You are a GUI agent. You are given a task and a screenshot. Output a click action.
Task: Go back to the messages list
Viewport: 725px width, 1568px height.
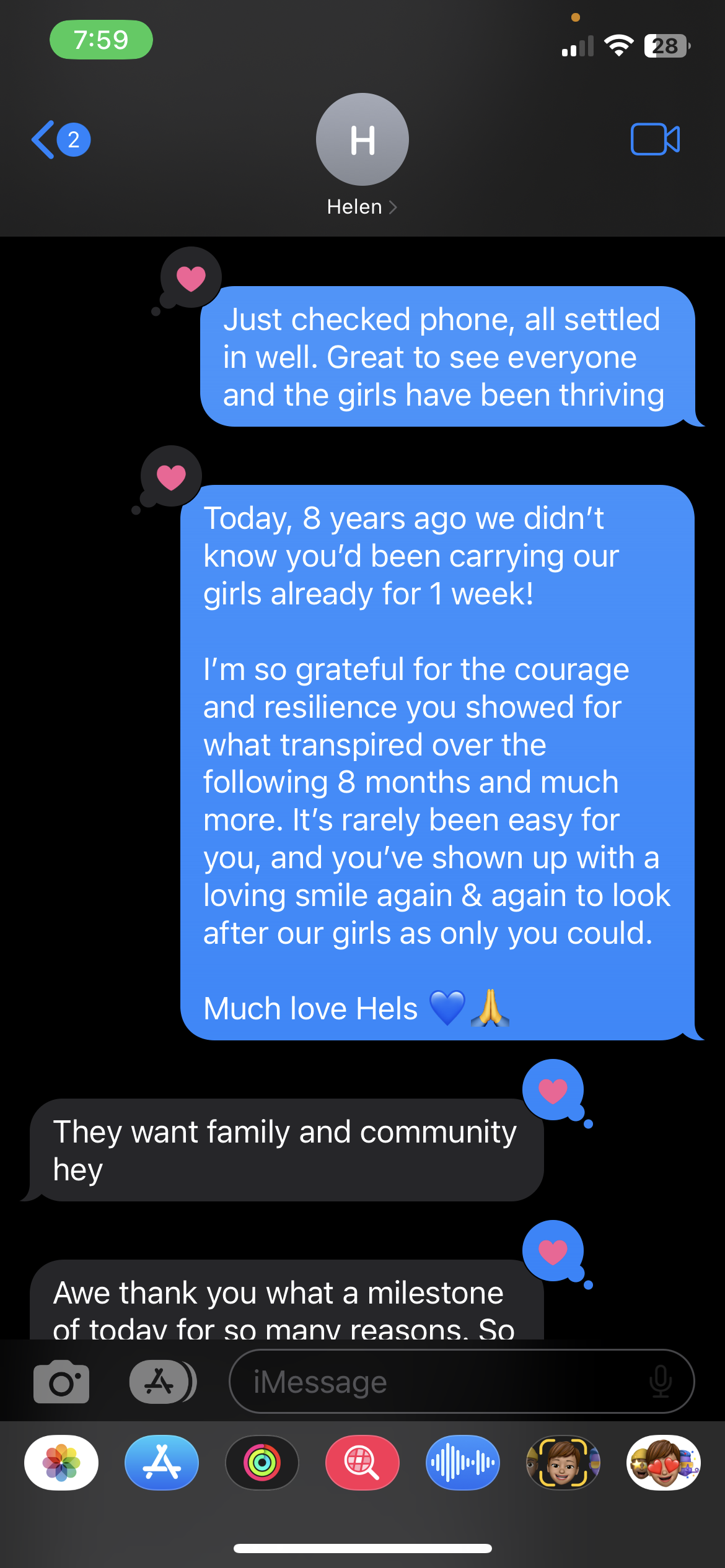point(60,140)
